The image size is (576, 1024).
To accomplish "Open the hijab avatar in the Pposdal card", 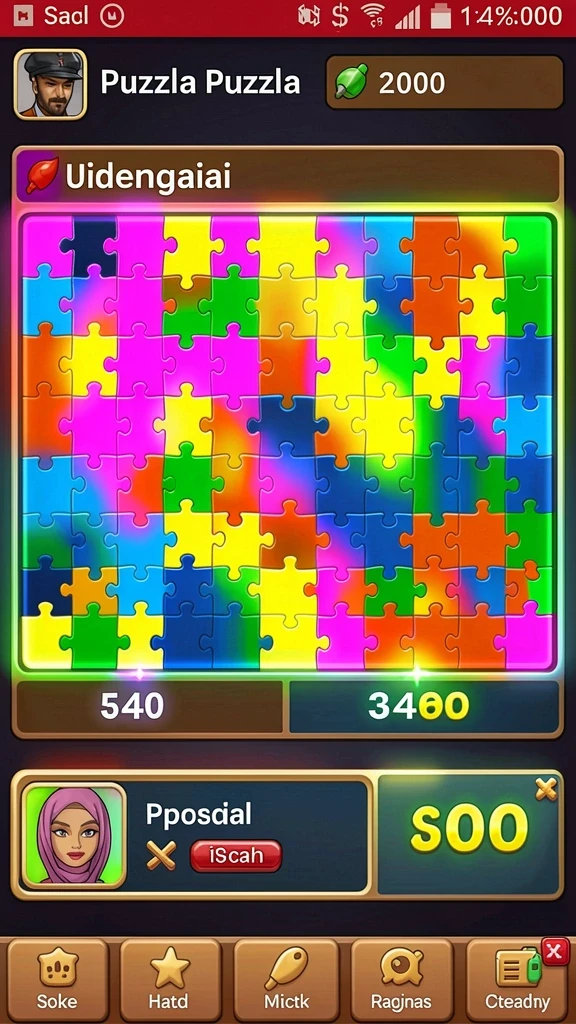I will pos(73,835).
